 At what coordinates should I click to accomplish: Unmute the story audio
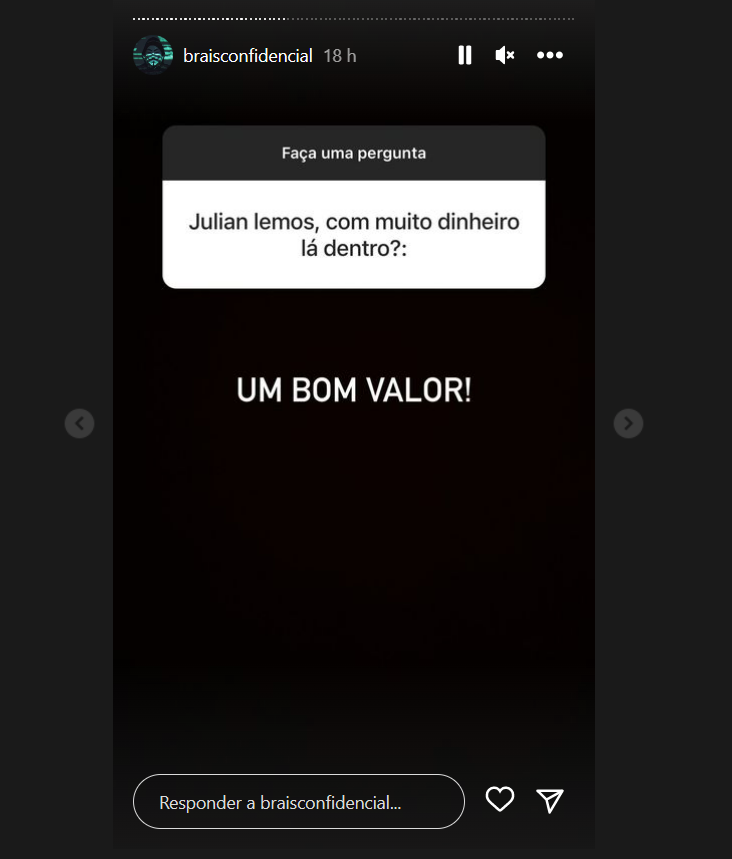coord(505,56)
